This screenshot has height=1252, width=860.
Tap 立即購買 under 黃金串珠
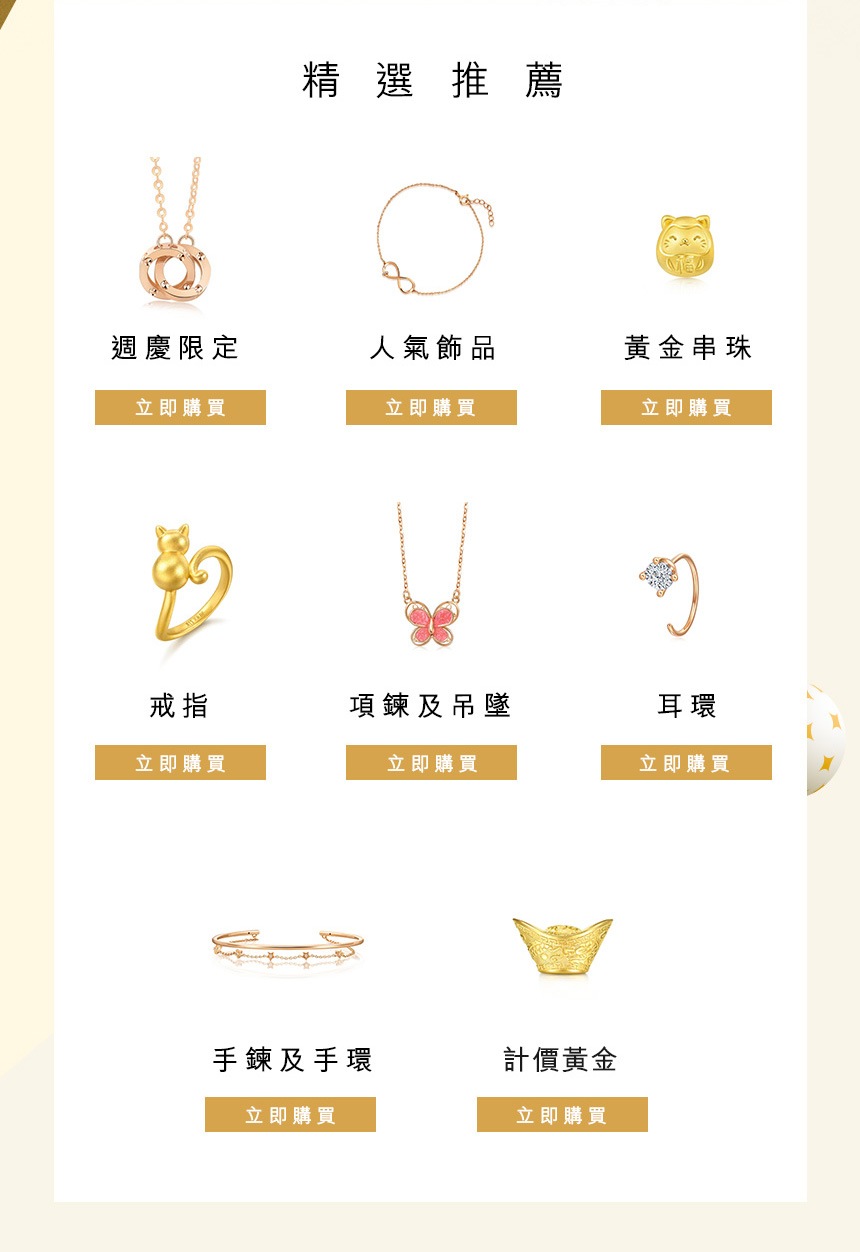coord(686,407)
